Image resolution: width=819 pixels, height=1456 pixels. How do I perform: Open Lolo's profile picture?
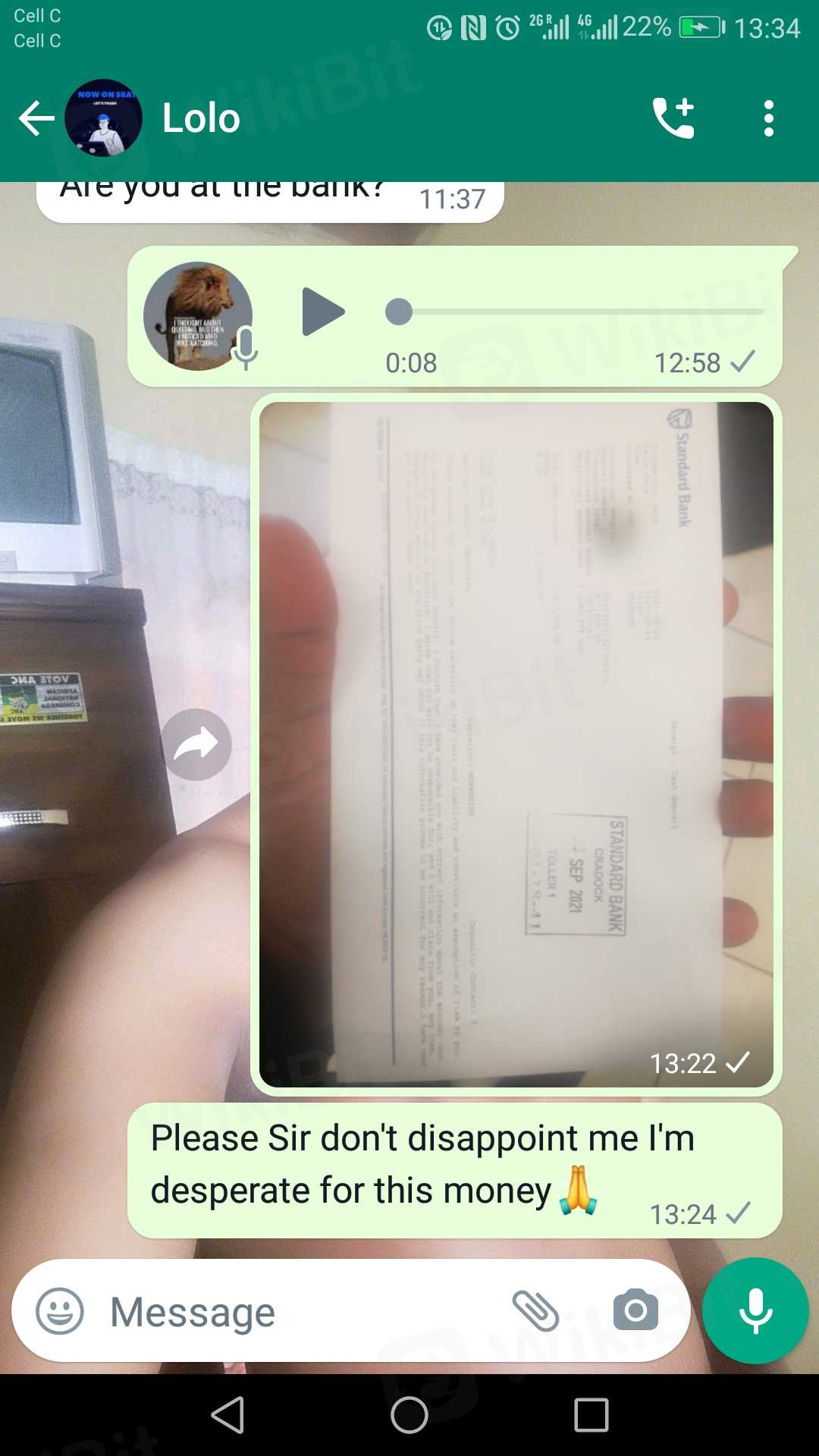pos(103,118)
